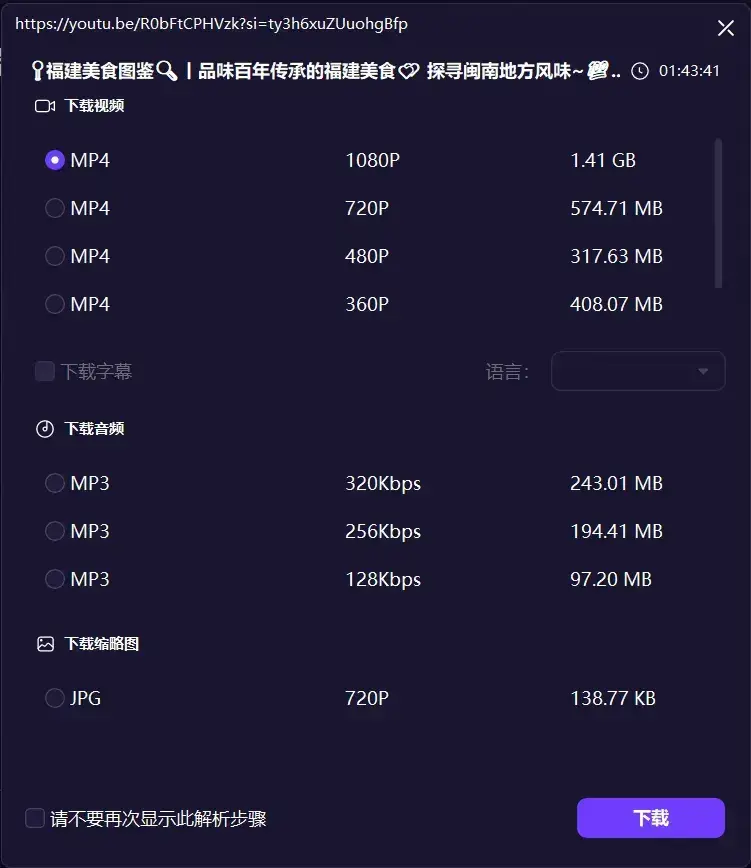Click the image icon beside 下载缩略图
Screen dimensions: 751x868
44,643
